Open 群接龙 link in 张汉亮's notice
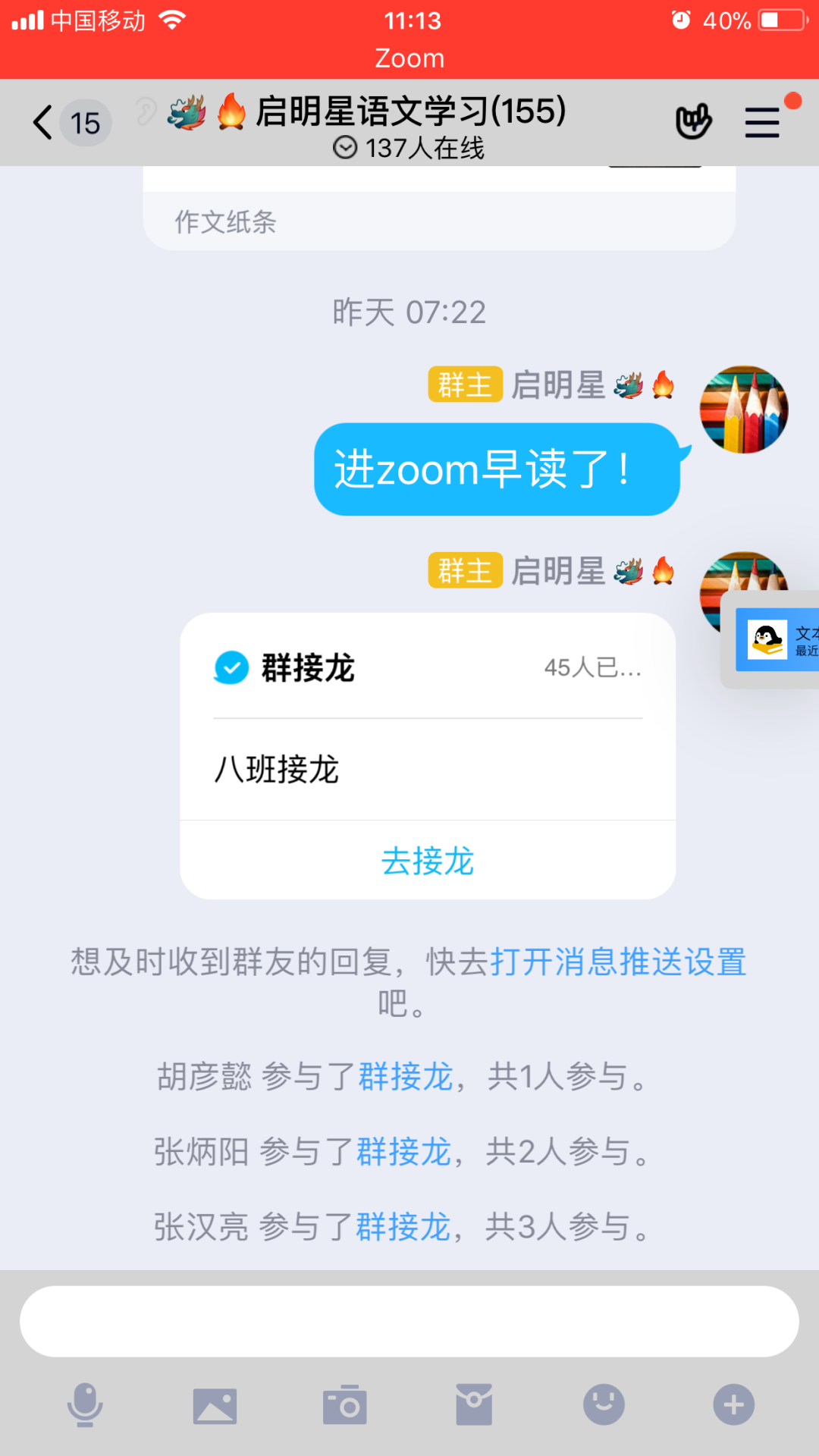 click(x=403, y=1226)
